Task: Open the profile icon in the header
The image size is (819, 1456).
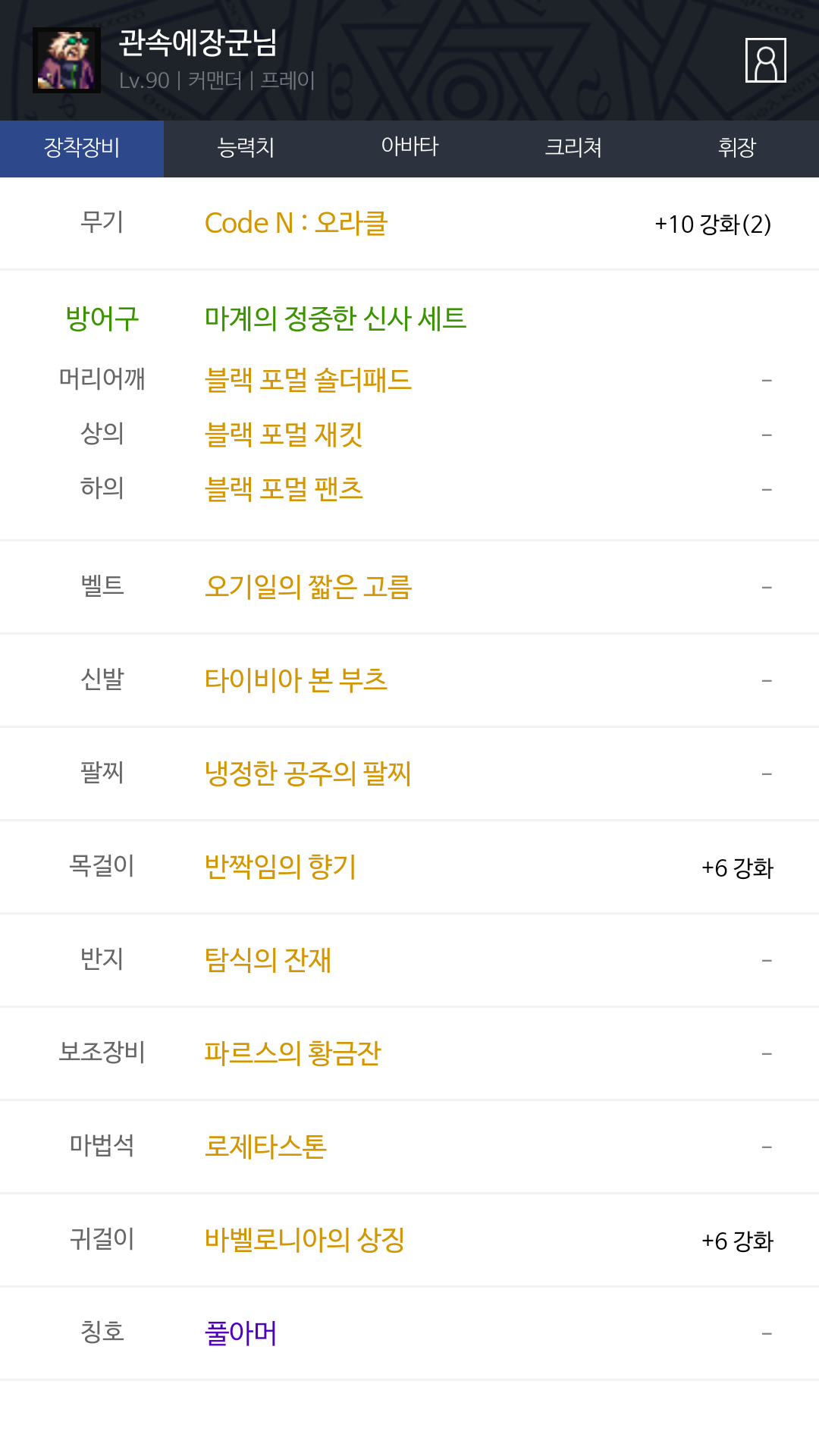Action: point(765,60)
